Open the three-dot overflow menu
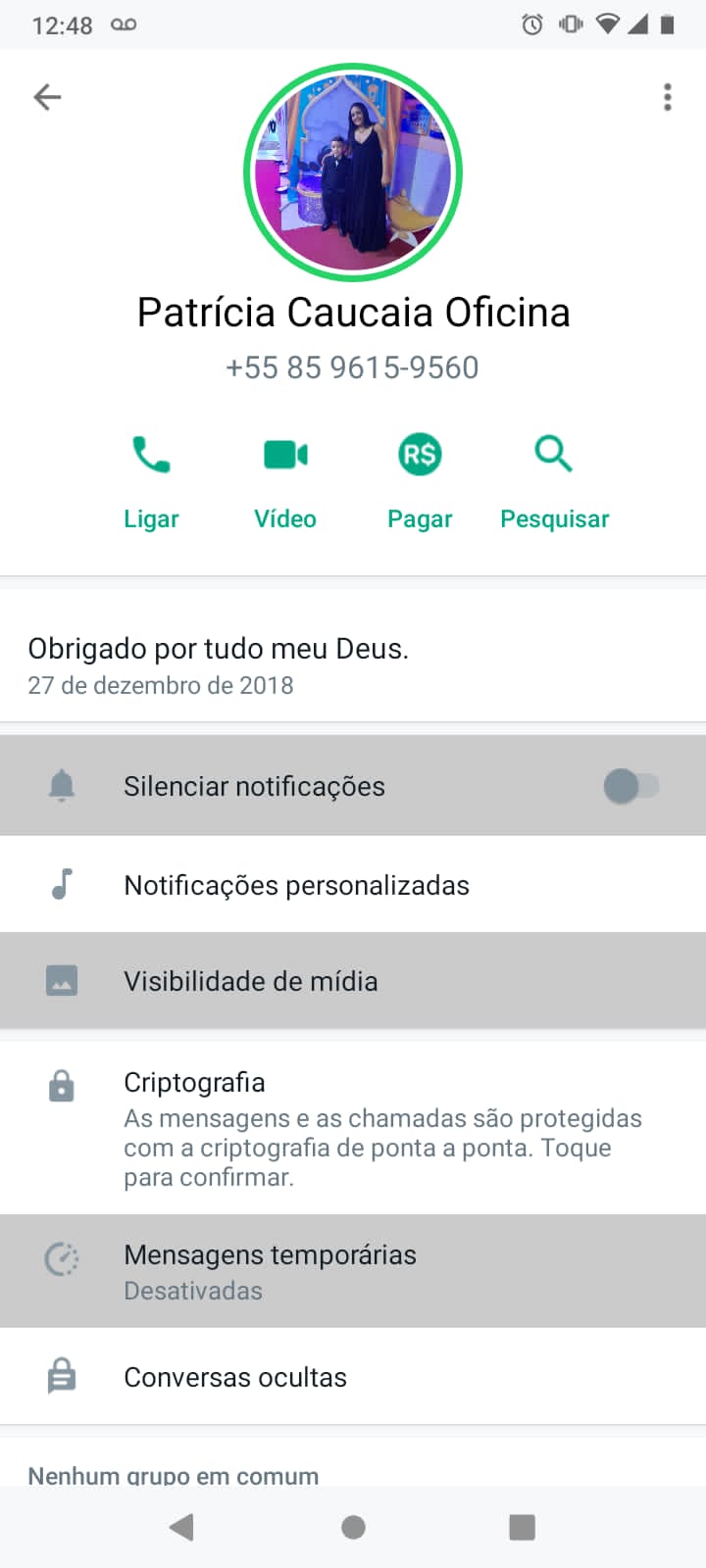 (x=668, y=97)
